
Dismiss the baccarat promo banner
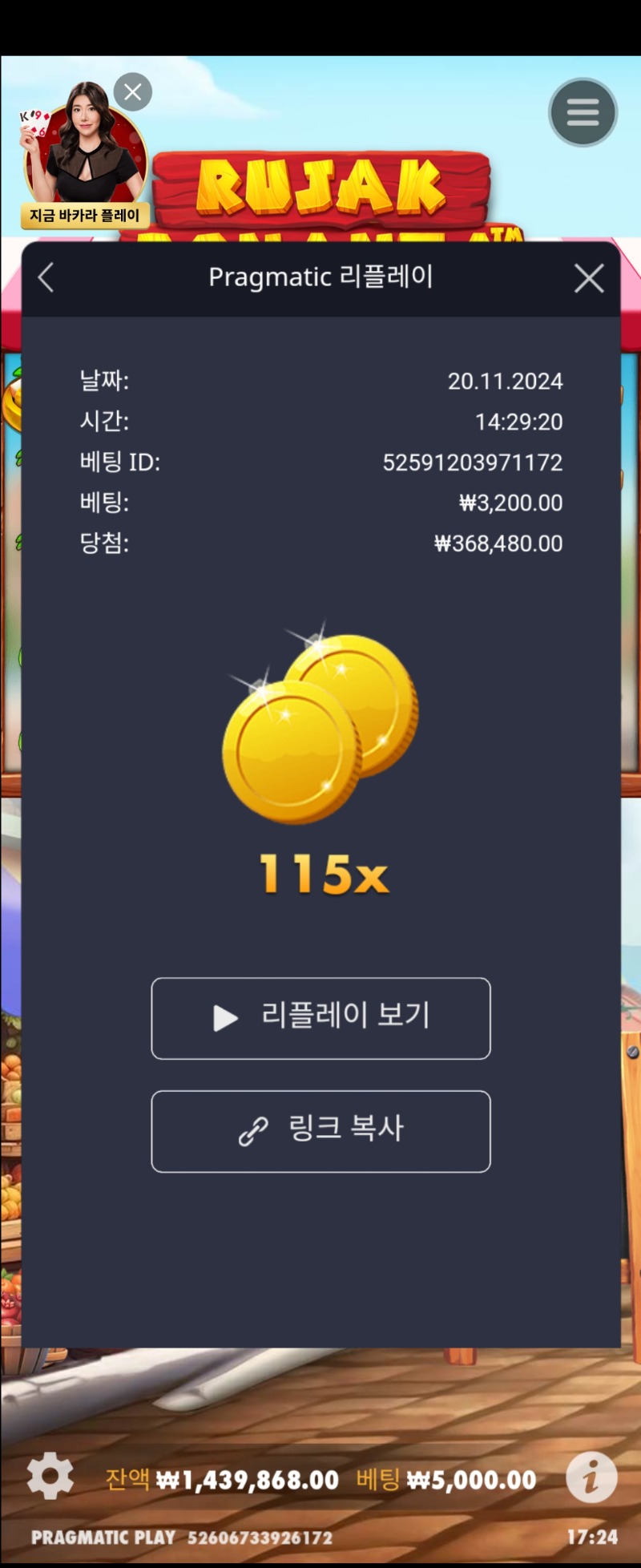coord(133,92)
